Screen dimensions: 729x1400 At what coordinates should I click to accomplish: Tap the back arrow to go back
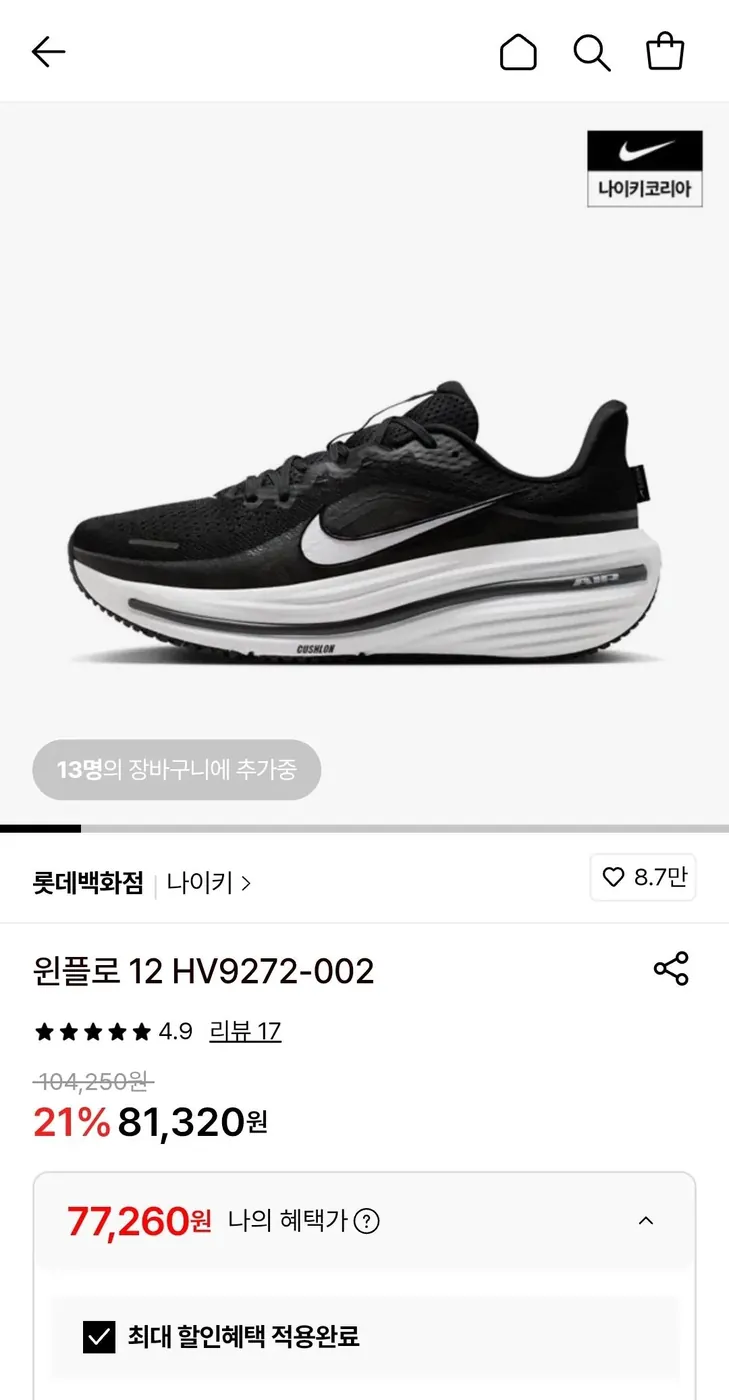coord(47,51)
